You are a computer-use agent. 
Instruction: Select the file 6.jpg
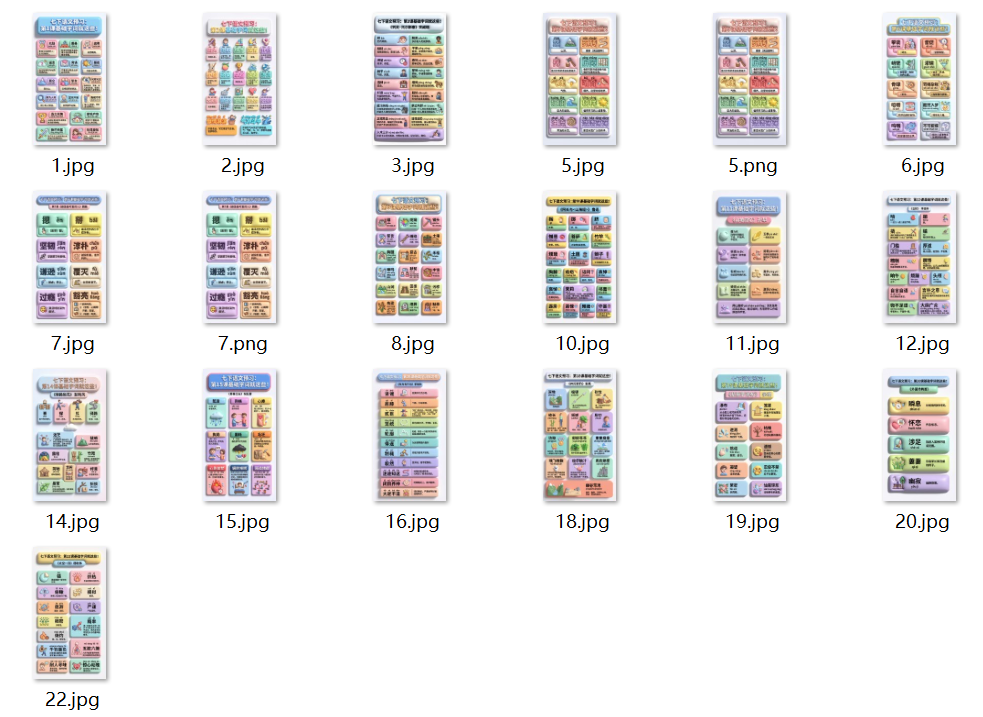(920, 80)
